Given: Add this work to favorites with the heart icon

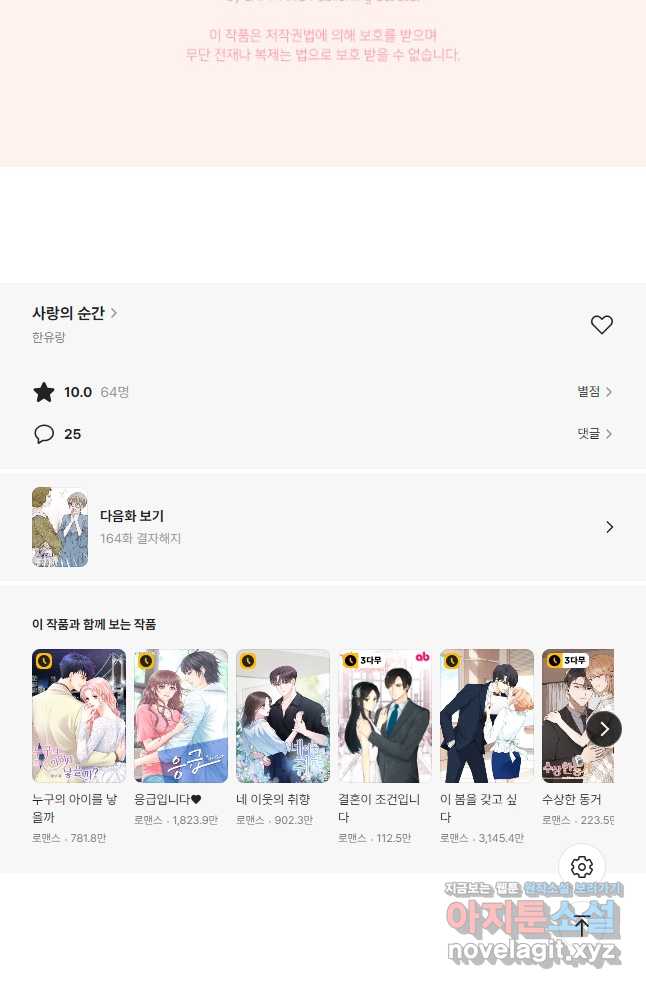Looking at the screenshot, I should pyautogui.click(x=601, y=325).
